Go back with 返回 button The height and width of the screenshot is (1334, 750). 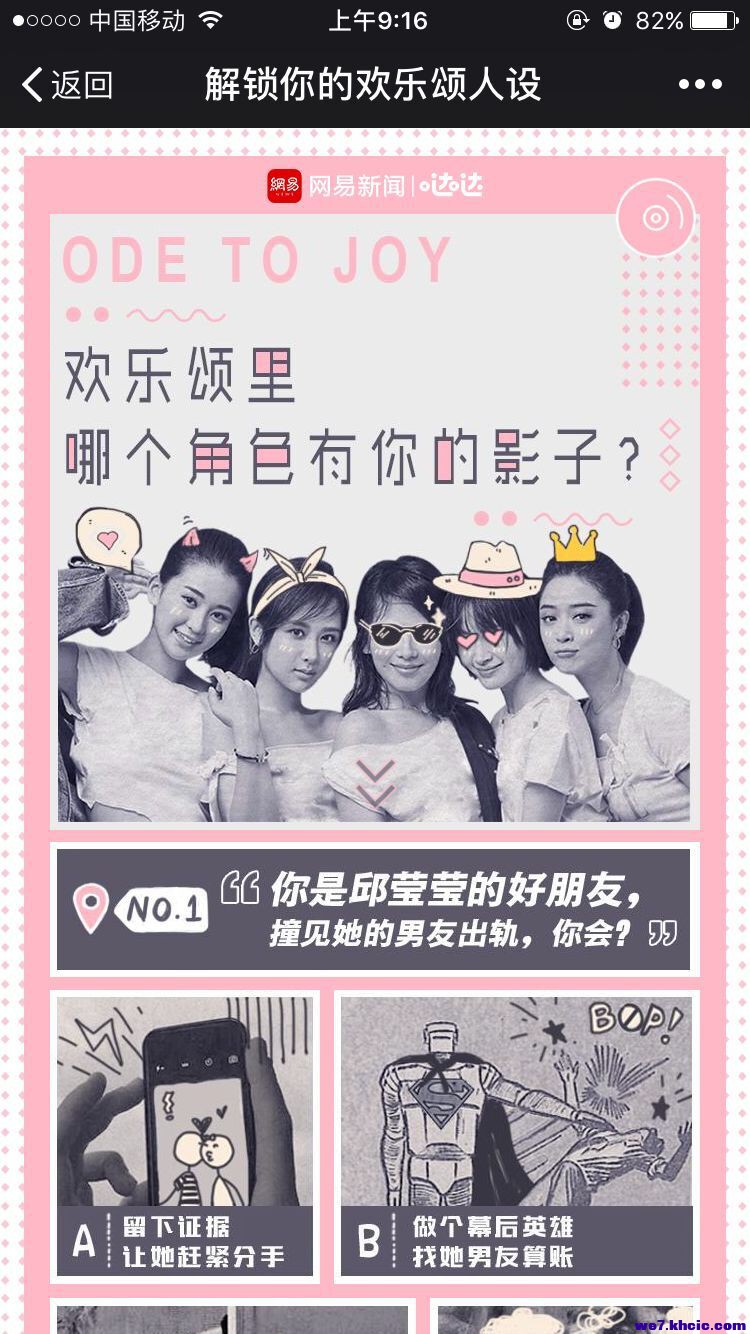tap(67, 85)
